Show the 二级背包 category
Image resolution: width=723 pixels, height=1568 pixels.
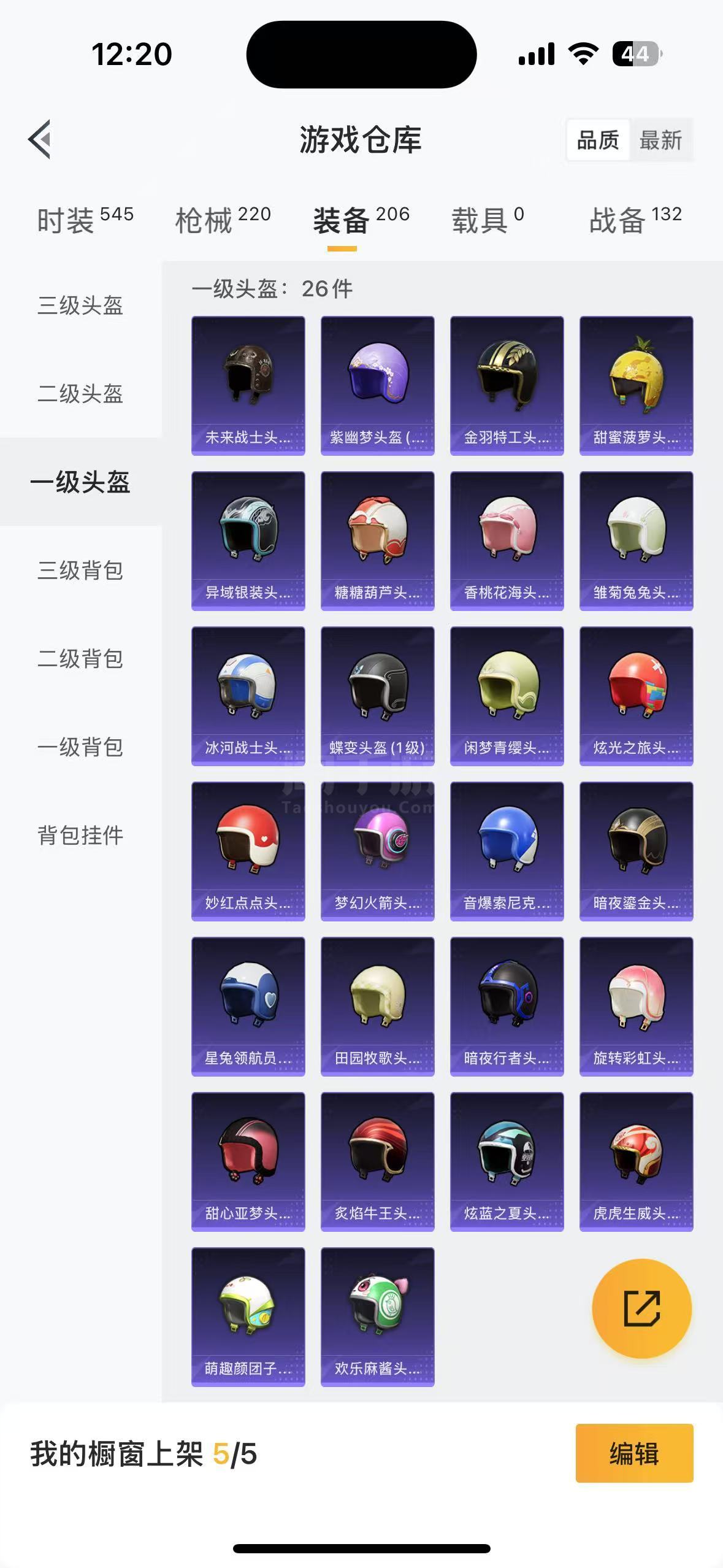tap(80, 659)
